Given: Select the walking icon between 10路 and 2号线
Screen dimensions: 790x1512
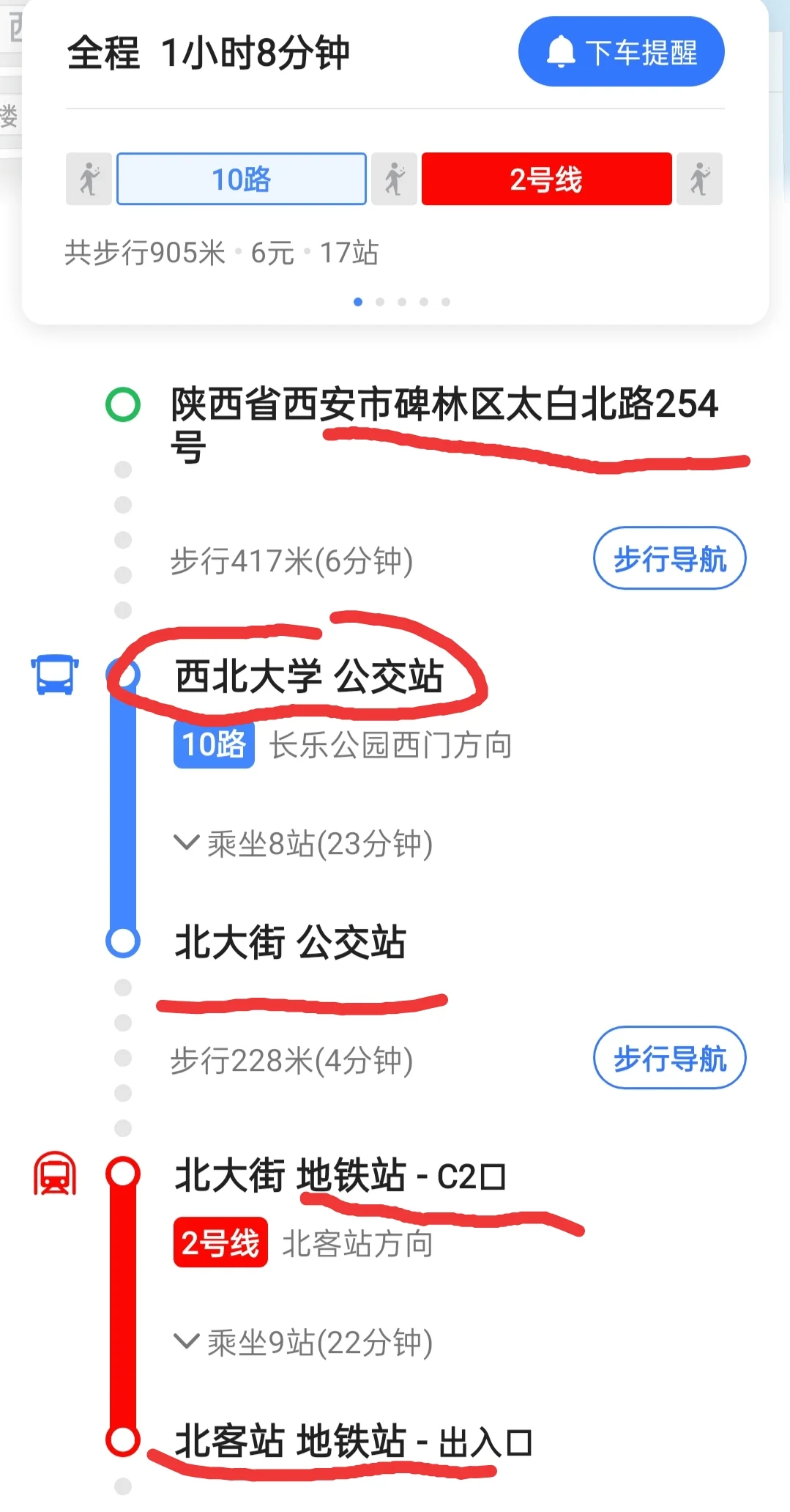Looking at the screenshot, I should point(394,179).
